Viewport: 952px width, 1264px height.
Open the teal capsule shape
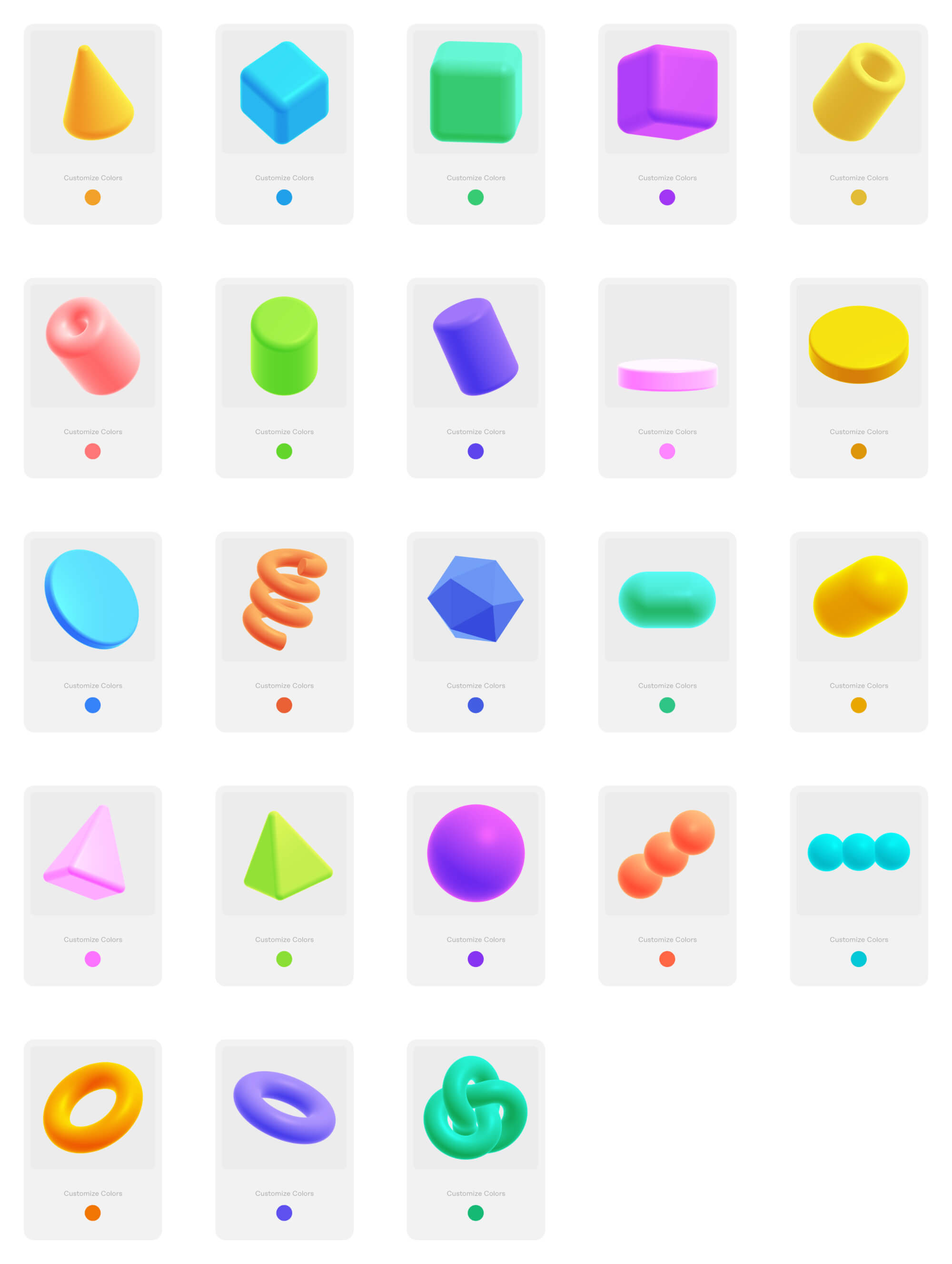(667, 599)
